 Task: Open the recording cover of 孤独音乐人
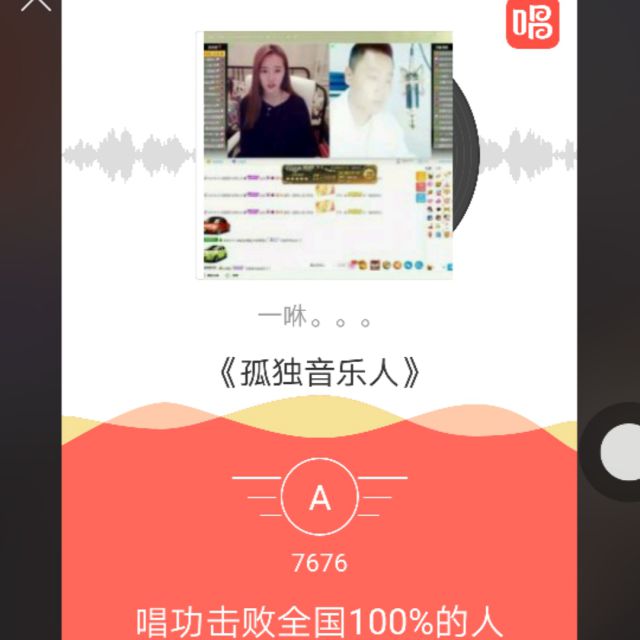[x=327, y=154]
